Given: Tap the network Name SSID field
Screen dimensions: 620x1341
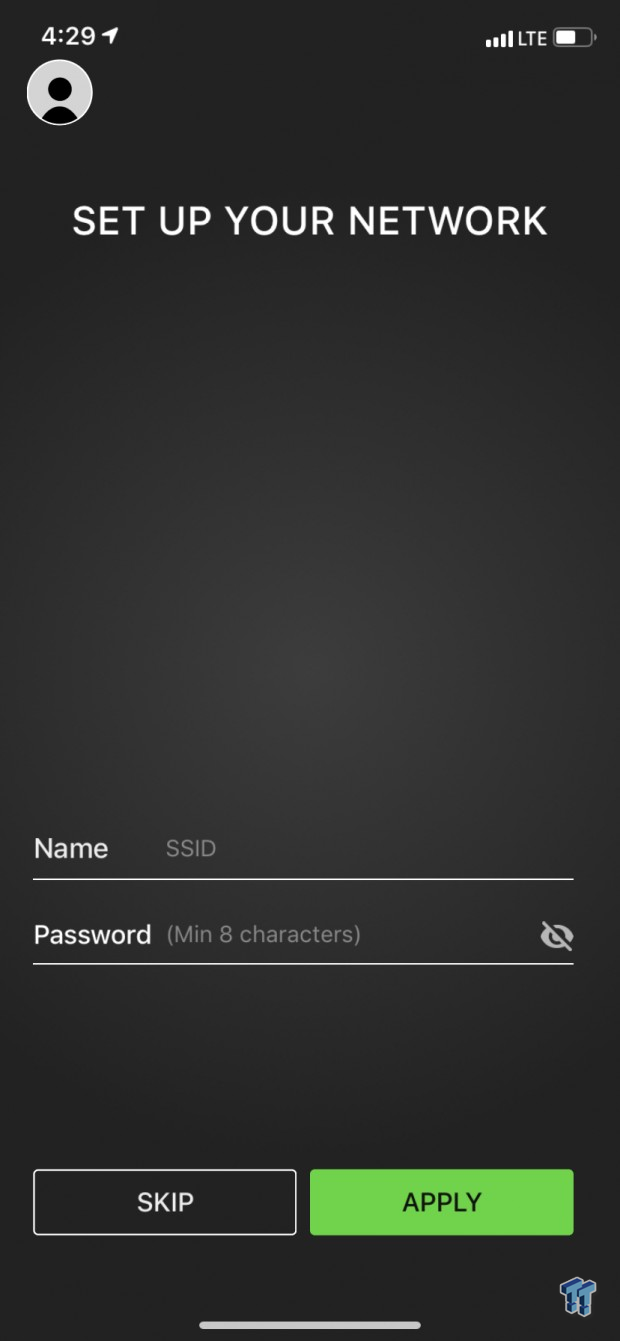Looking at the screenshot, I should coord(368,849).
